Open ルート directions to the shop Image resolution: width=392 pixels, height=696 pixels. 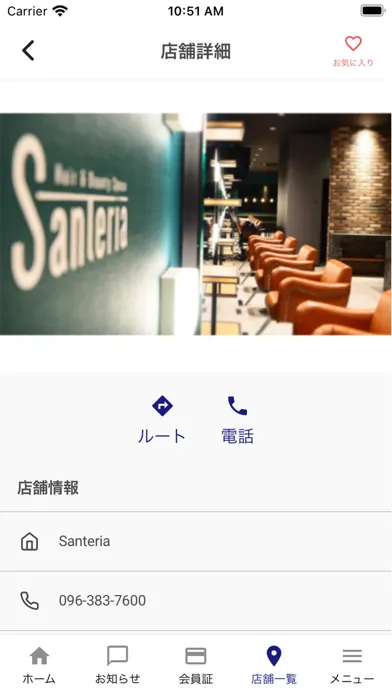[162, 420]
